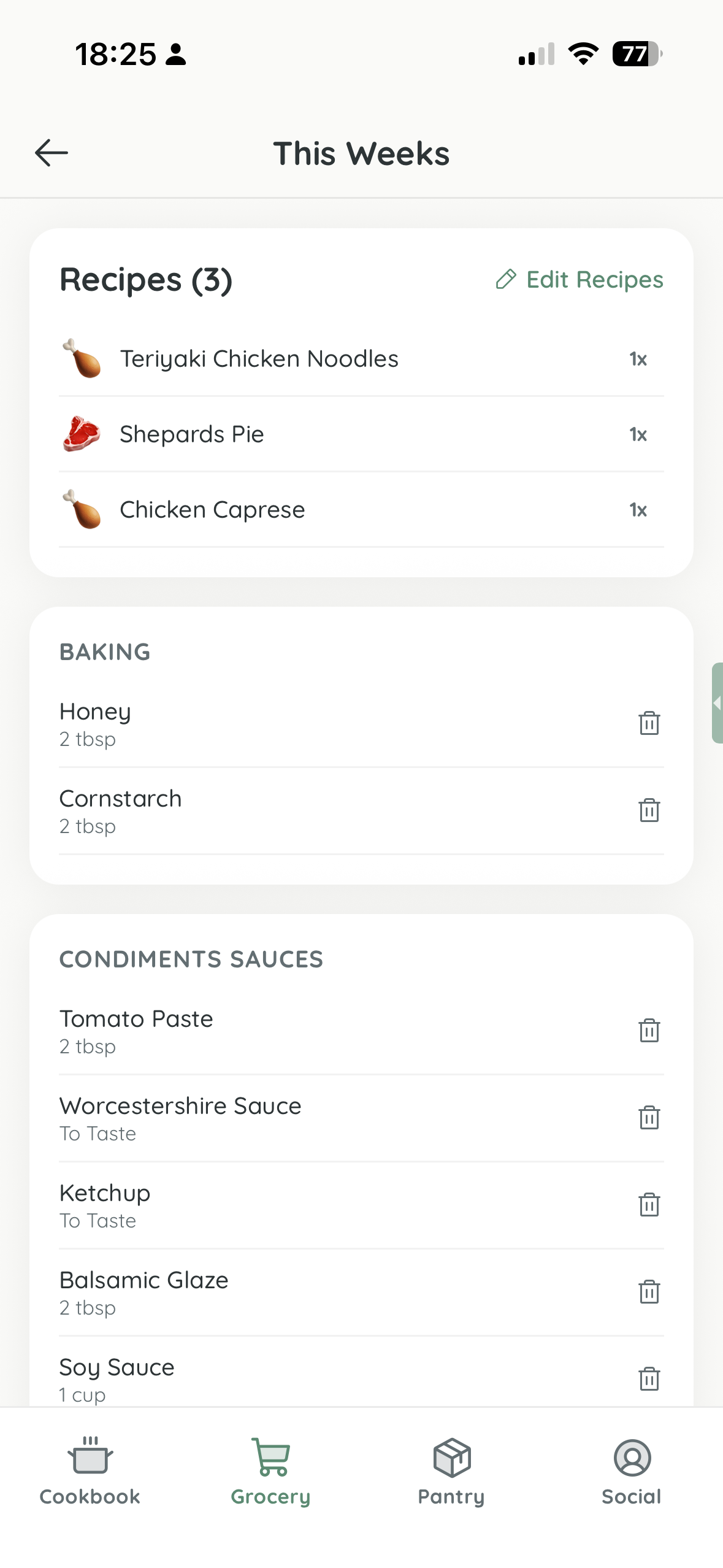
Task: Delete Worcestershire Sauce from the list
Action: pos(649,1118)
